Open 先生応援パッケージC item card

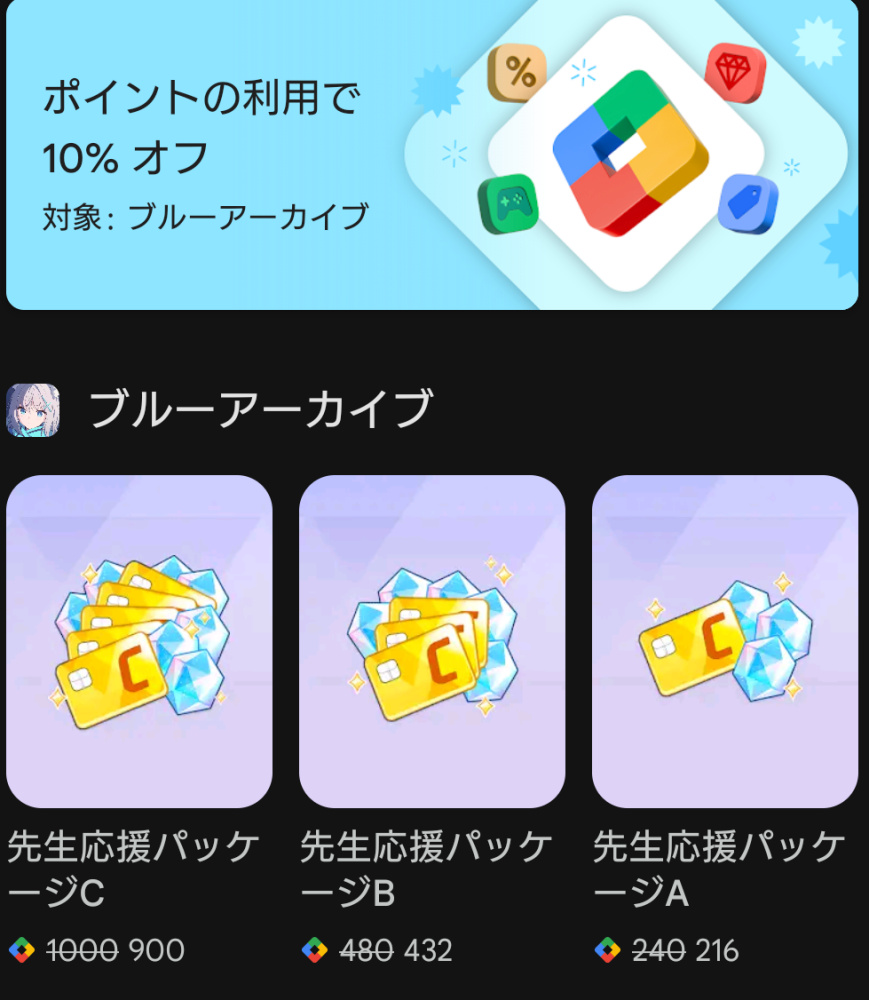pyautogui.click(x=139, y=641)
